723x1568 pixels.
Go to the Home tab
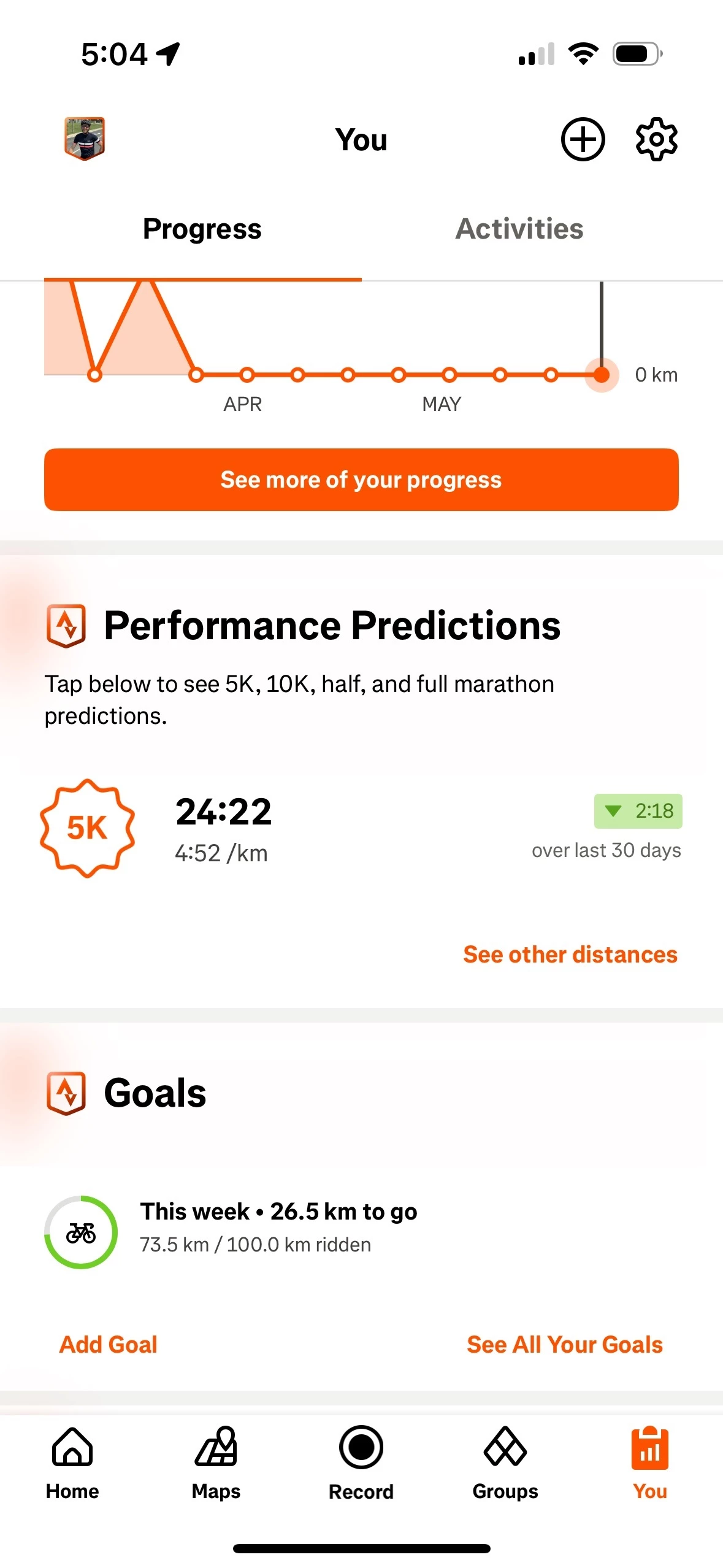click(72, 1463)
